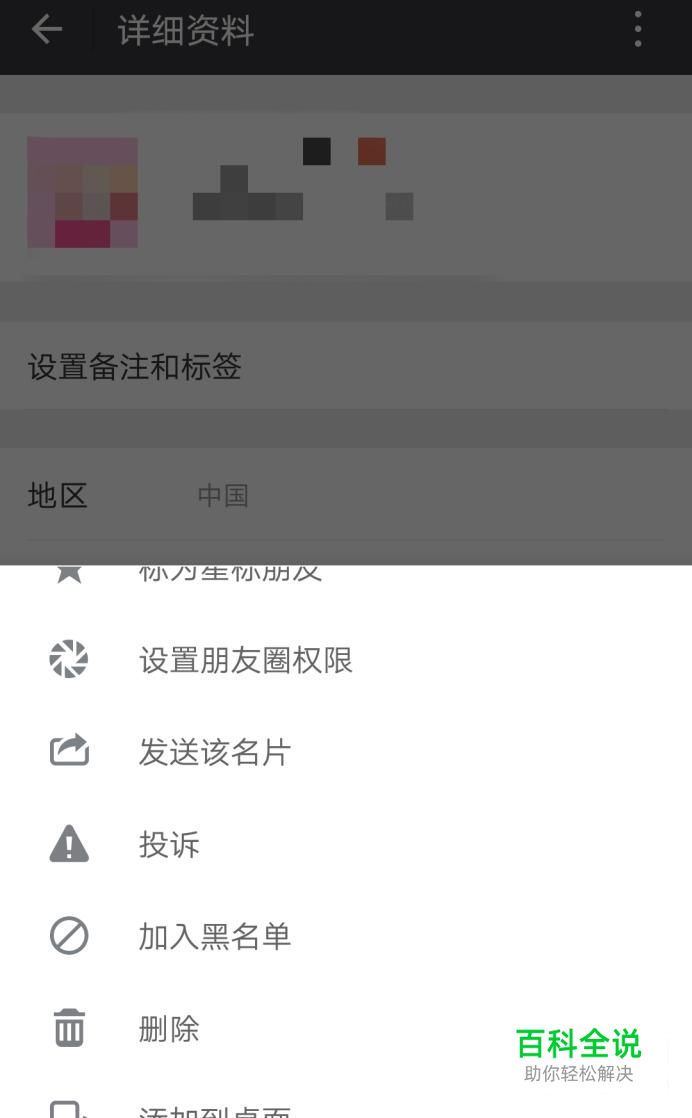Select 加入黑名单 to block the contact
692x1118 pixels.
pos(346,936)
